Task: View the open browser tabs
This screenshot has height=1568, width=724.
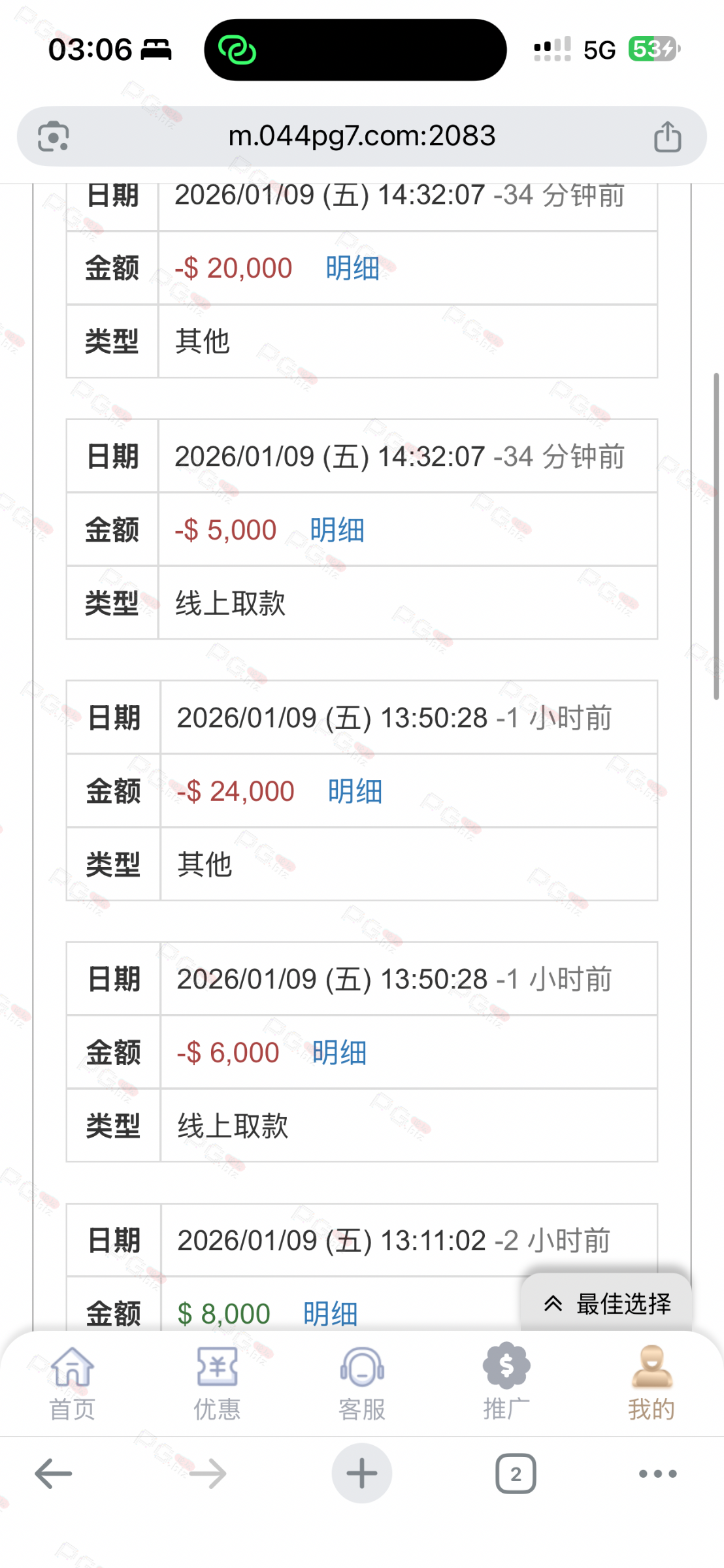Action: click(516, 1474)
